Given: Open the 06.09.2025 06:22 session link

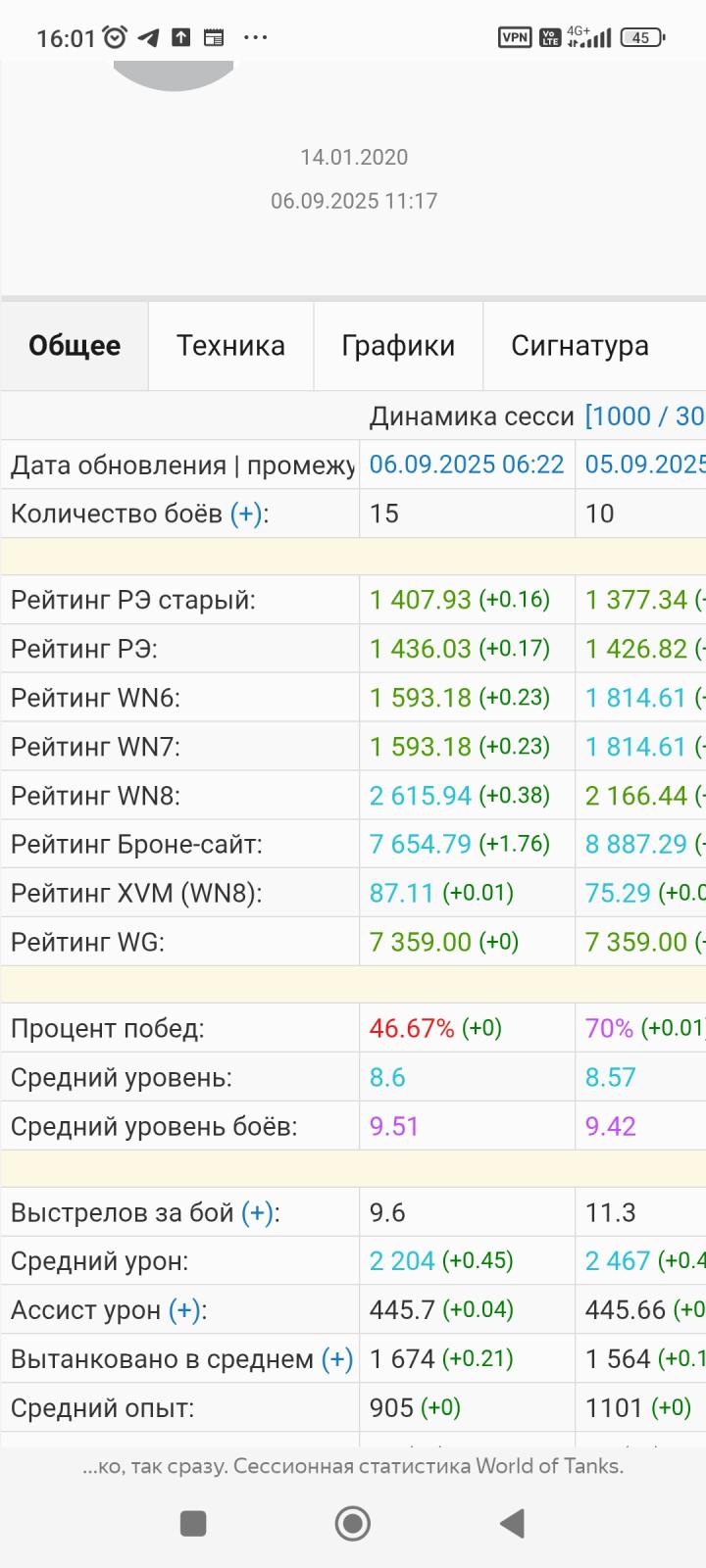Looking at the screenshot, I should coord(467,465).
